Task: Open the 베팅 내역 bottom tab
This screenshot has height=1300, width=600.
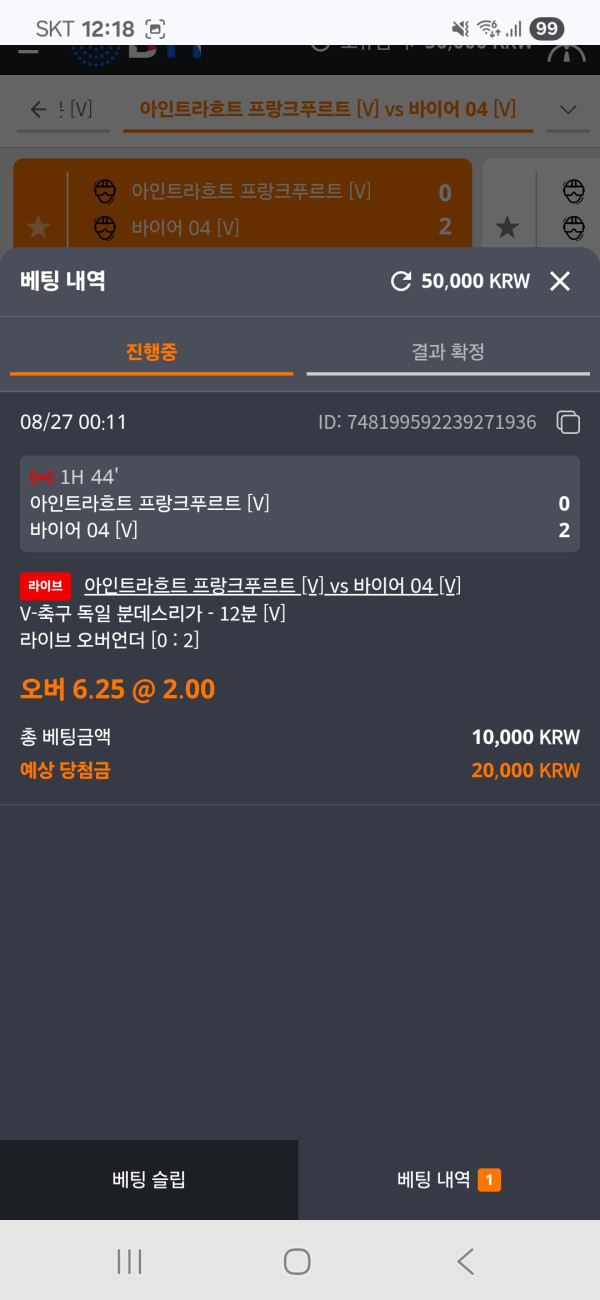Action: pos(448,1180)
